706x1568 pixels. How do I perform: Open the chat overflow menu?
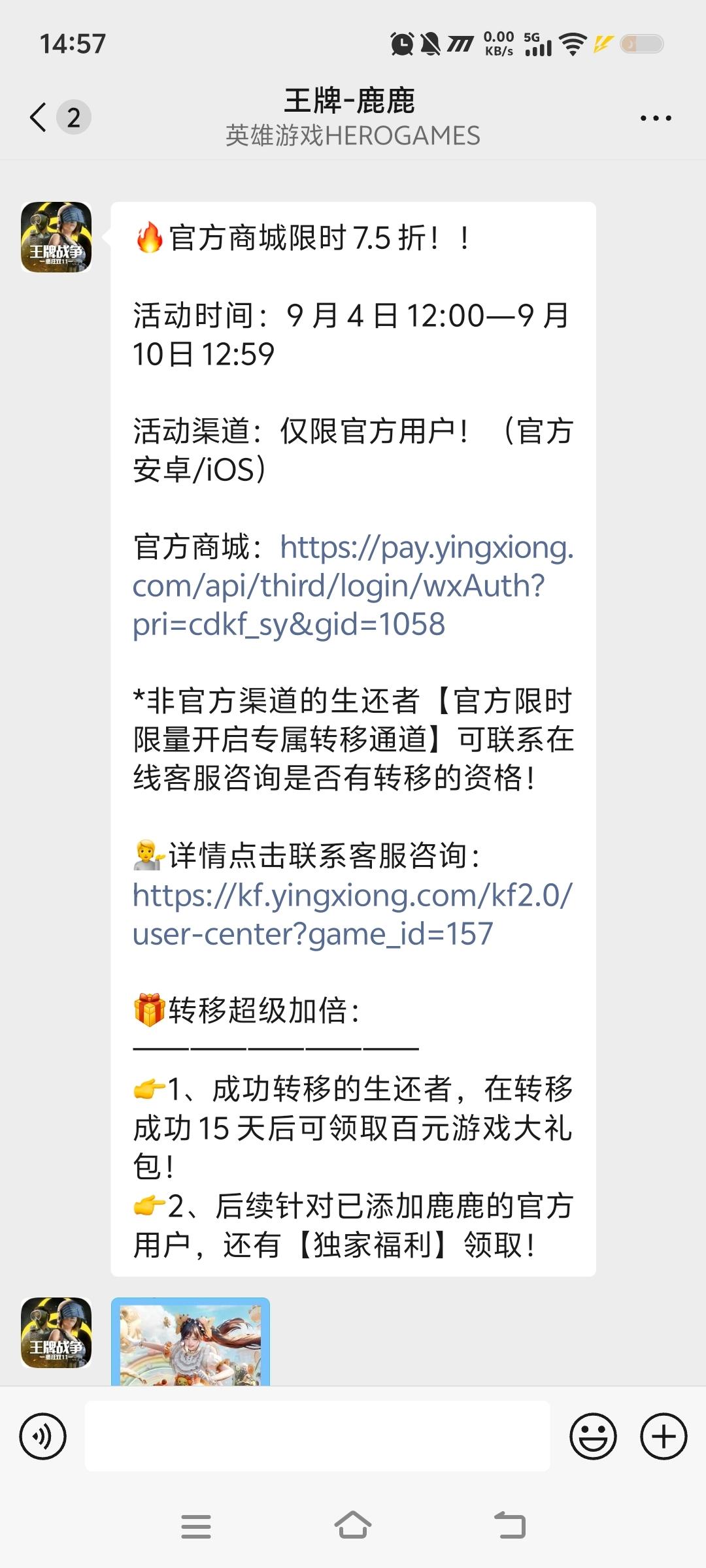point(655,118)
